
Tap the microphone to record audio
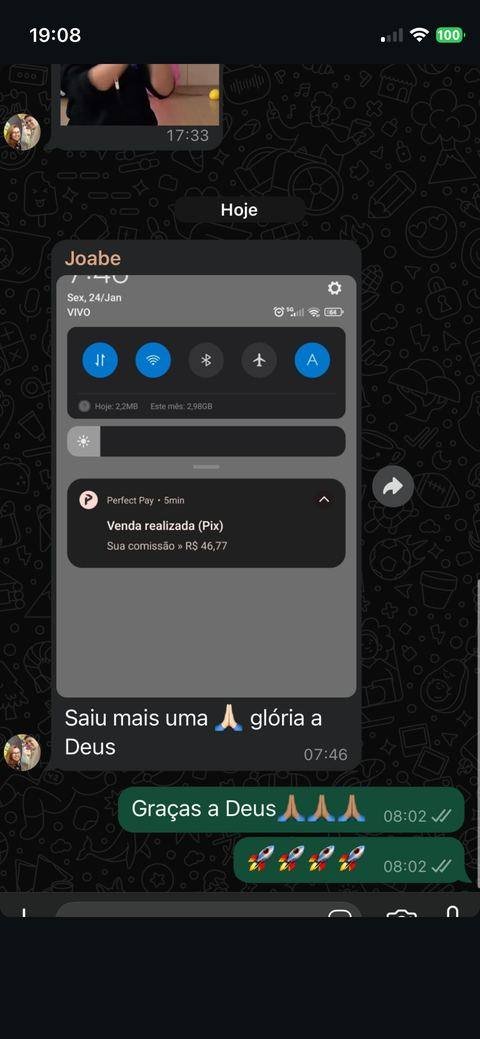click(453, 912)
